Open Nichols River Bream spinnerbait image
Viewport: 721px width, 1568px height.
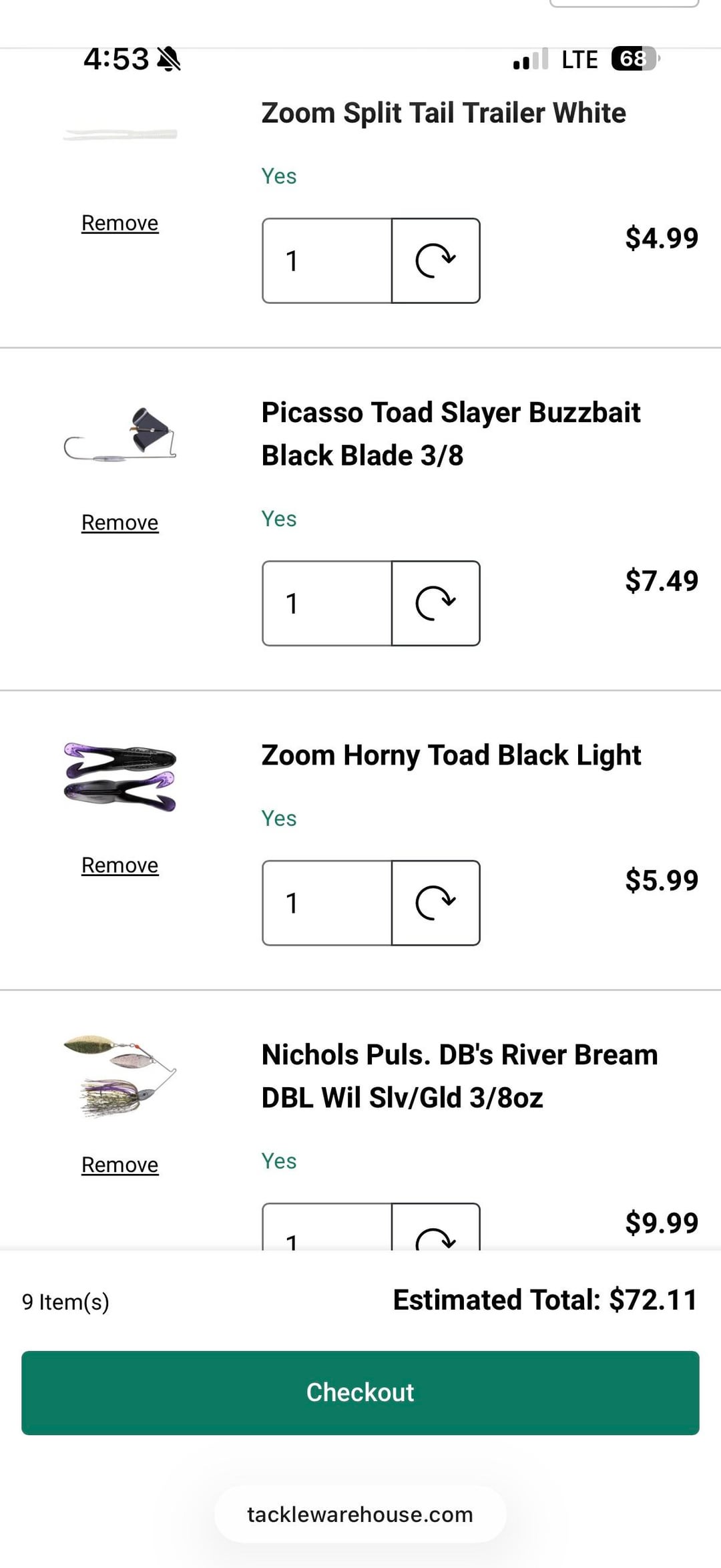click(x=120, y=1076)
